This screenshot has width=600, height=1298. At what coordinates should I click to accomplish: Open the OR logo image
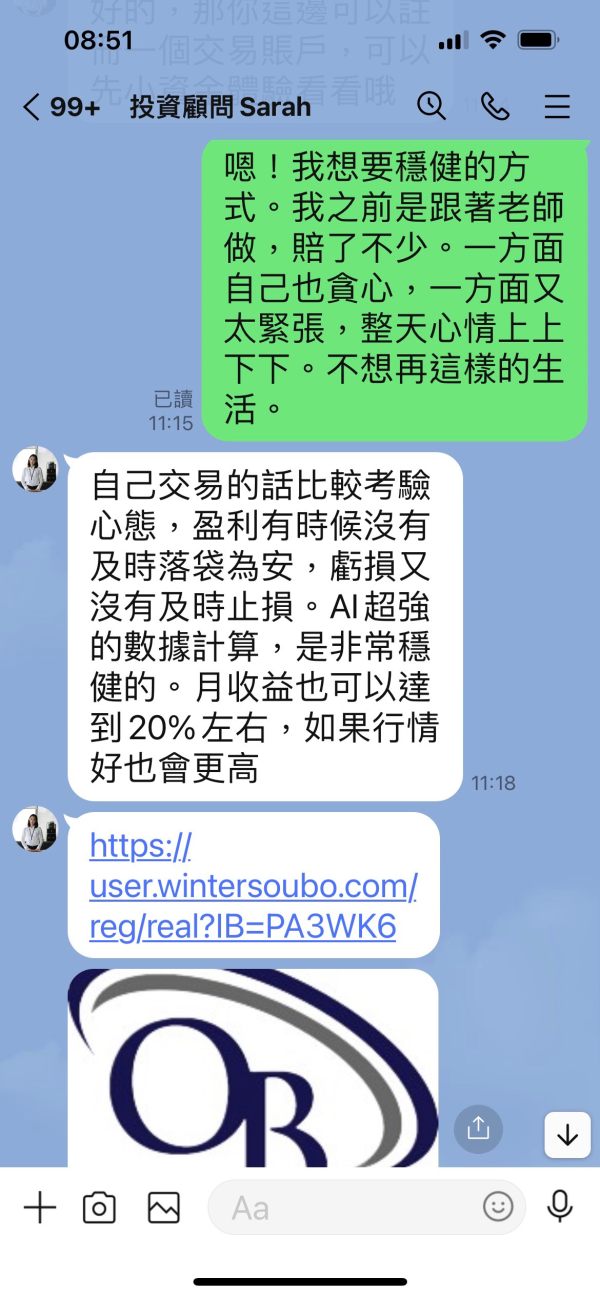point(253,1067)
